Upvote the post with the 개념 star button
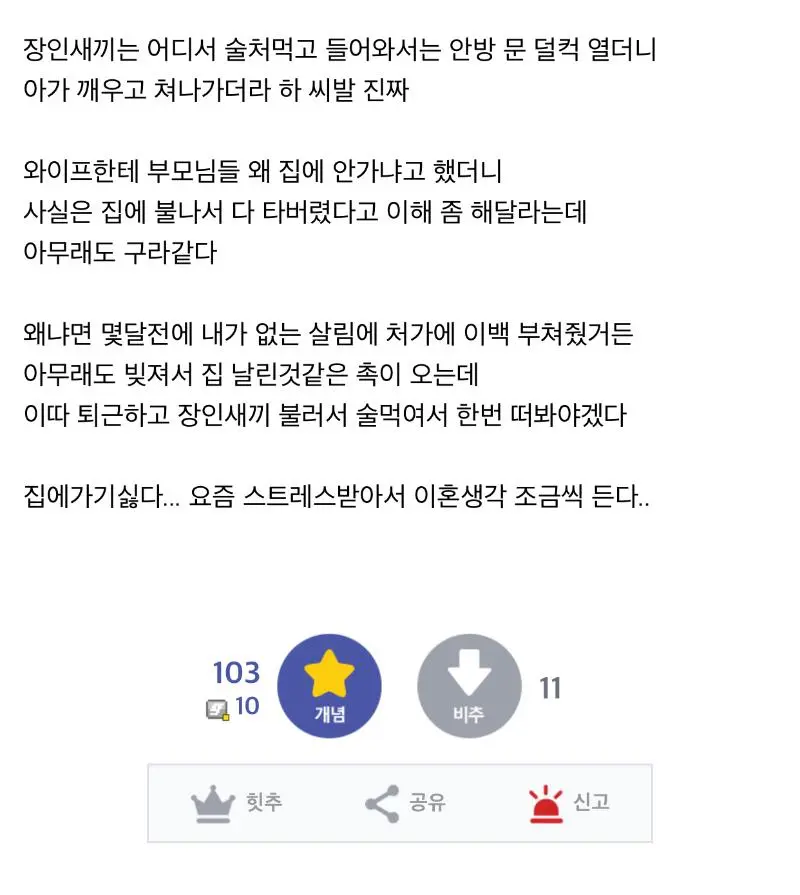800x895 pixels. 328,686
